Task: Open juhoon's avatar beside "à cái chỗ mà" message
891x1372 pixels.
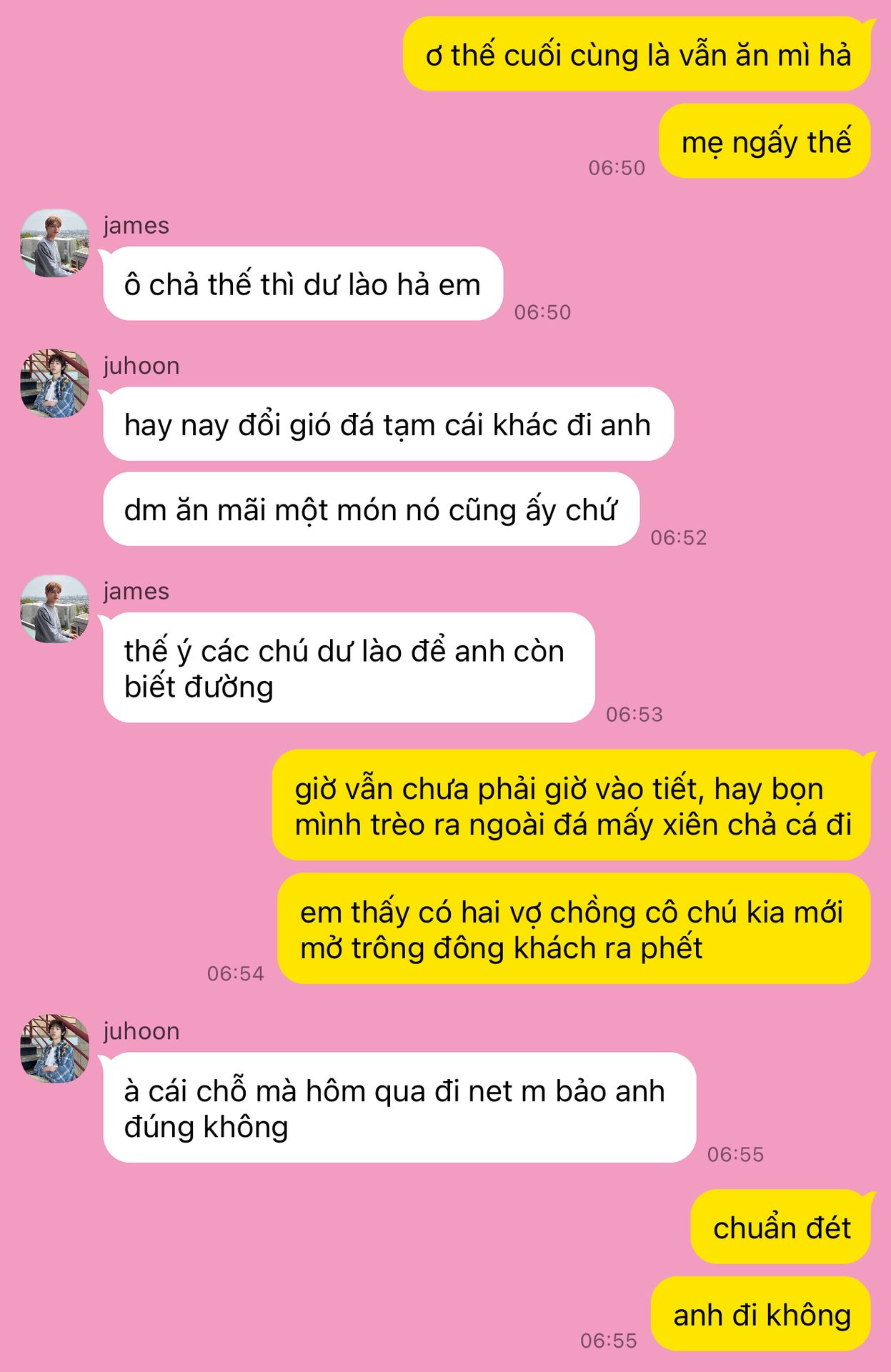Action: [54, 1048]
